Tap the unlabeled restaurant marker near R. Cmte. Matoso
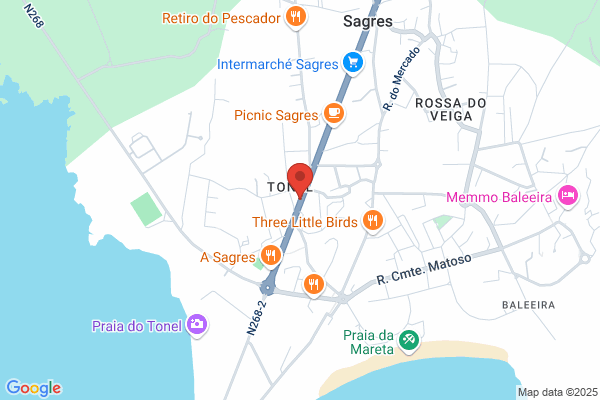 tap(314, 285)
